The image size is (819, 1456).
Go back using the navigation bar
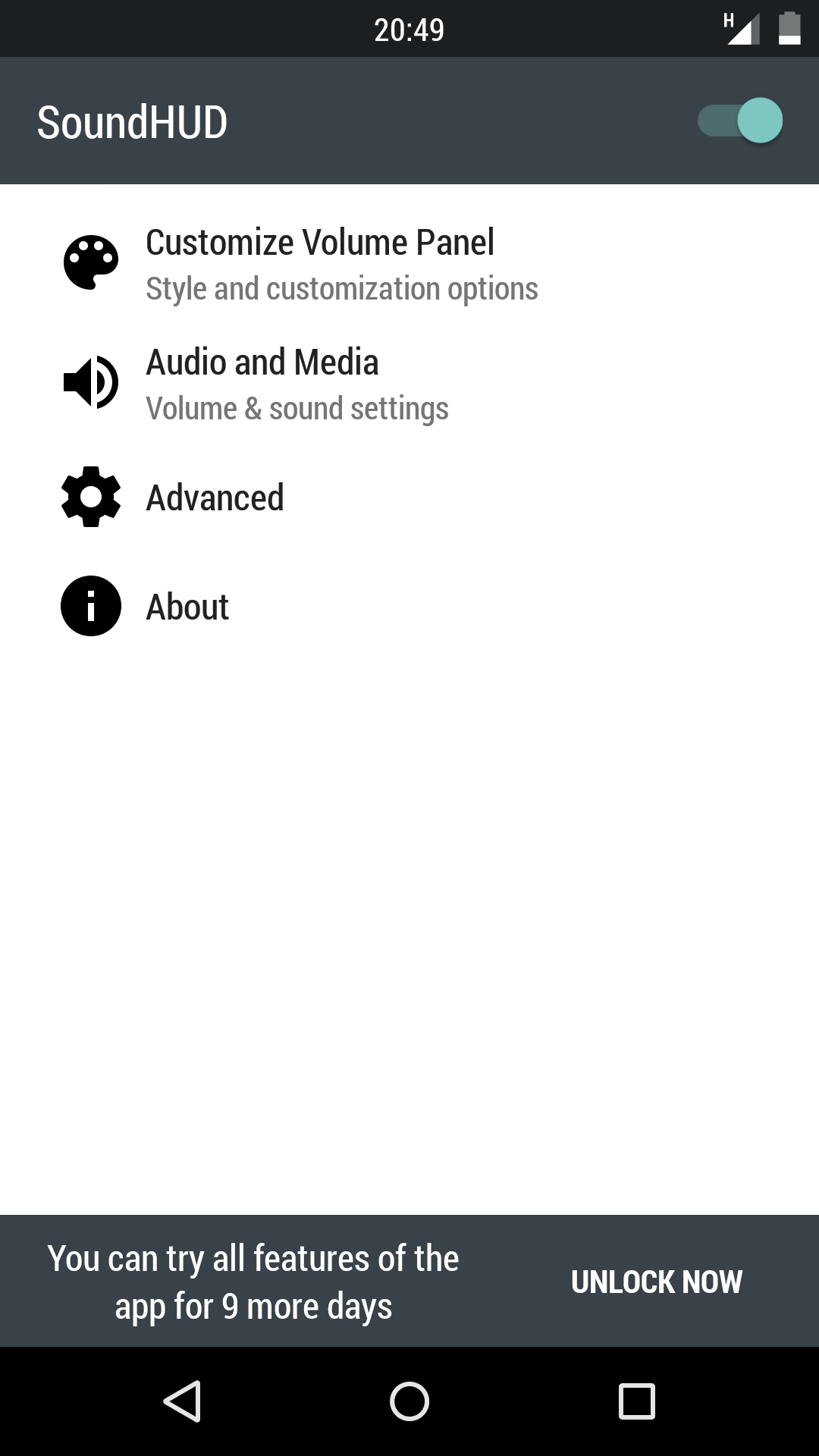pos(182,1401)
